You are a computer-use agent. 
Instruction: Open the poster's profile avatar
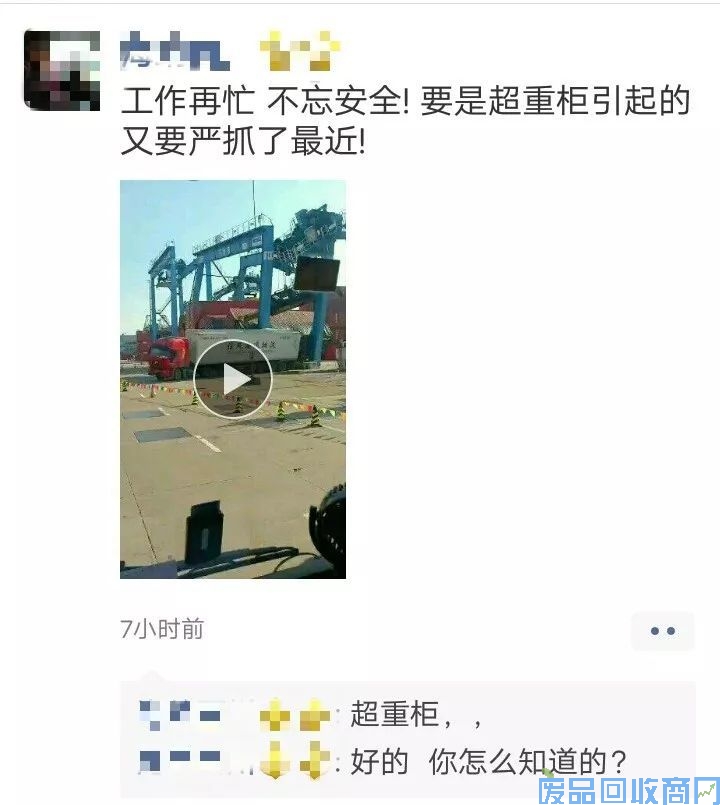tap(62, 70)
